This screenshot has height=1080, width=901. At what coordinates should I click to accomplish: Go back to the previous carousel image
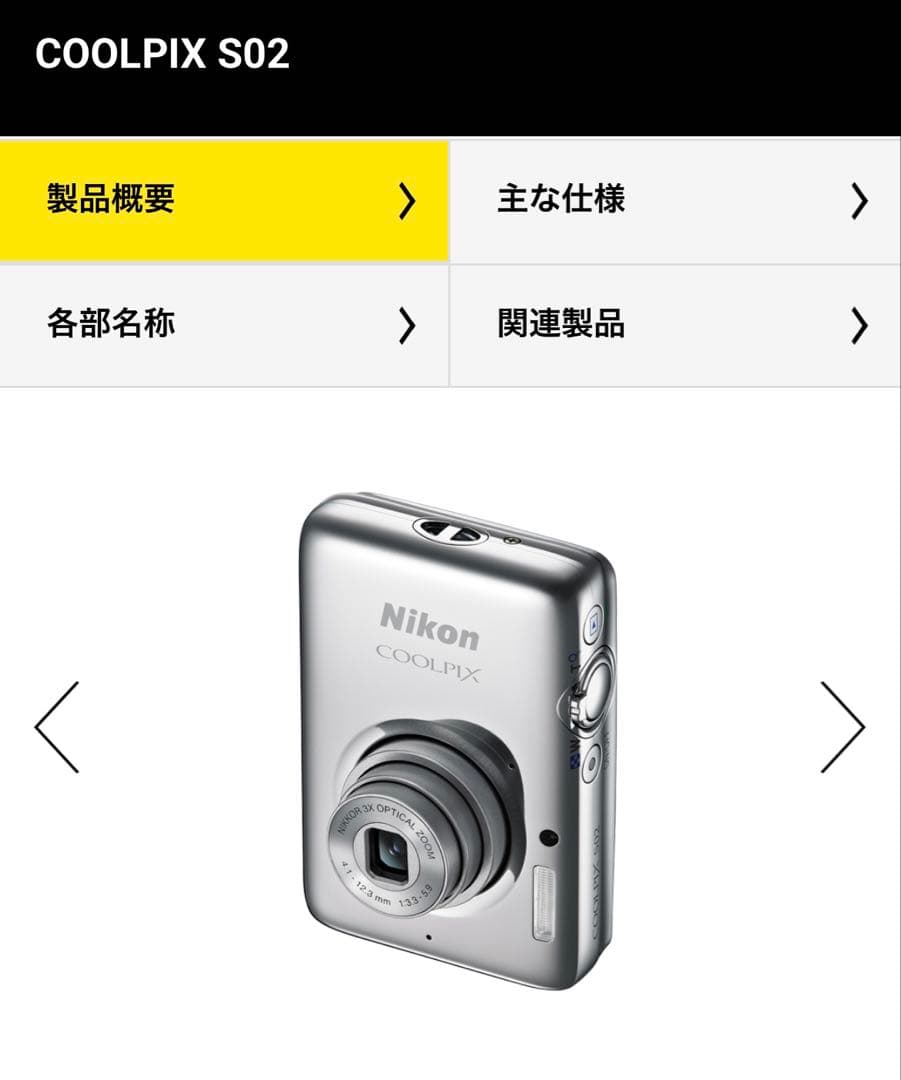pyautogui.click(x=56, y=725)
